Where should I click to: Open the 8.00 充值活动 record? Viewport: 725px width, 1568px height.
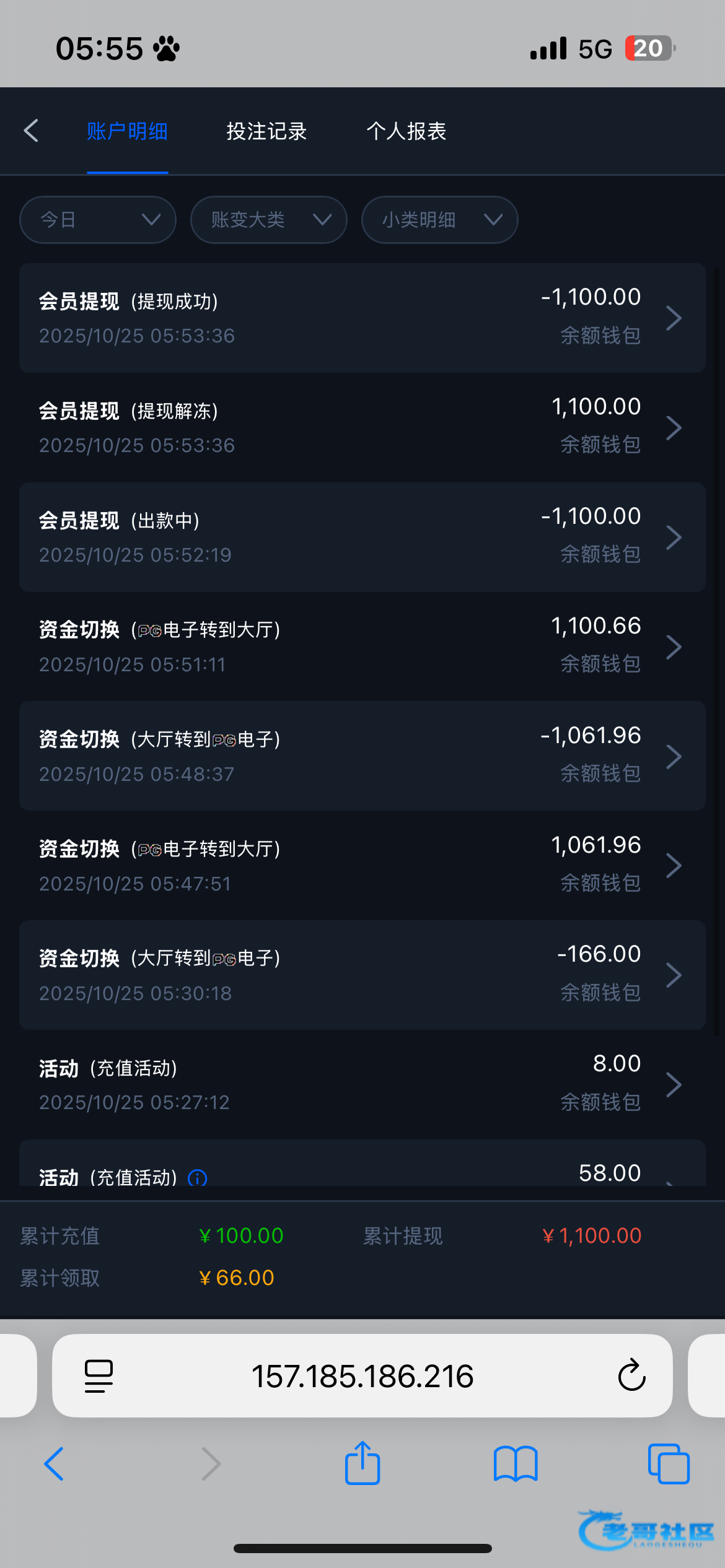362,1084
